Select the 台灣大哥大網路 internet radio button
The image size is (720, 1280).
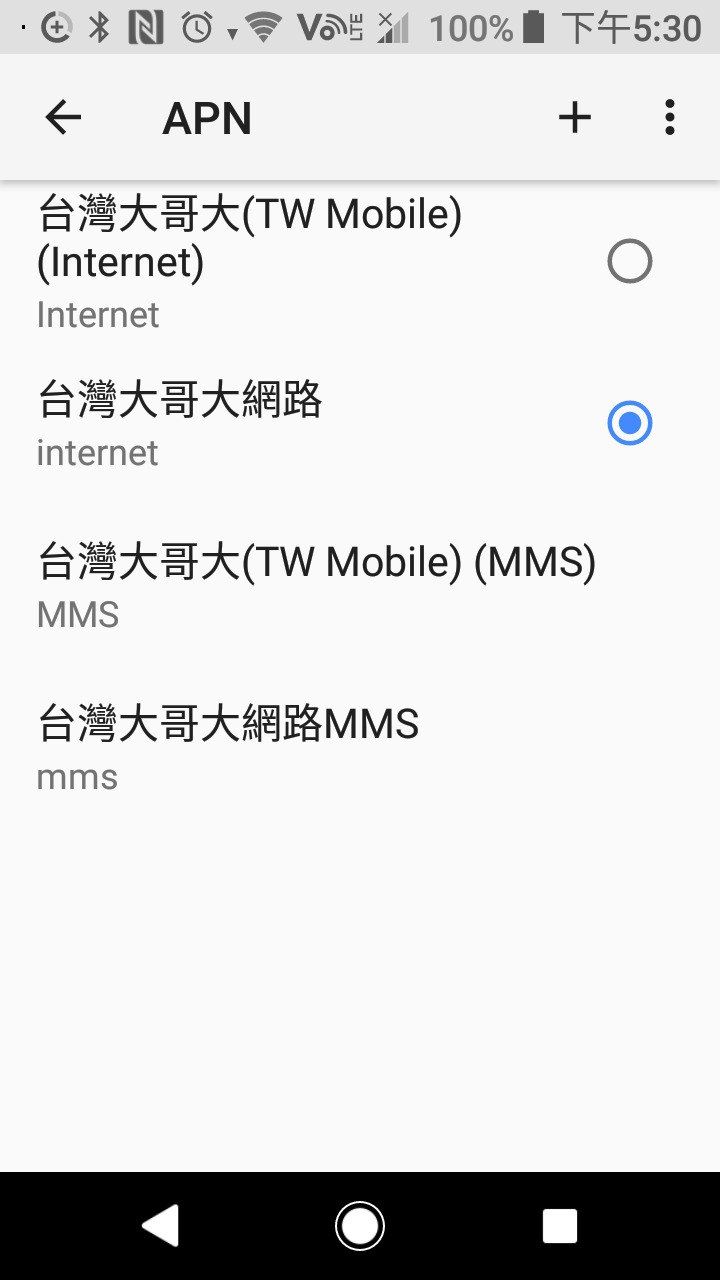(x=630, y=424)
